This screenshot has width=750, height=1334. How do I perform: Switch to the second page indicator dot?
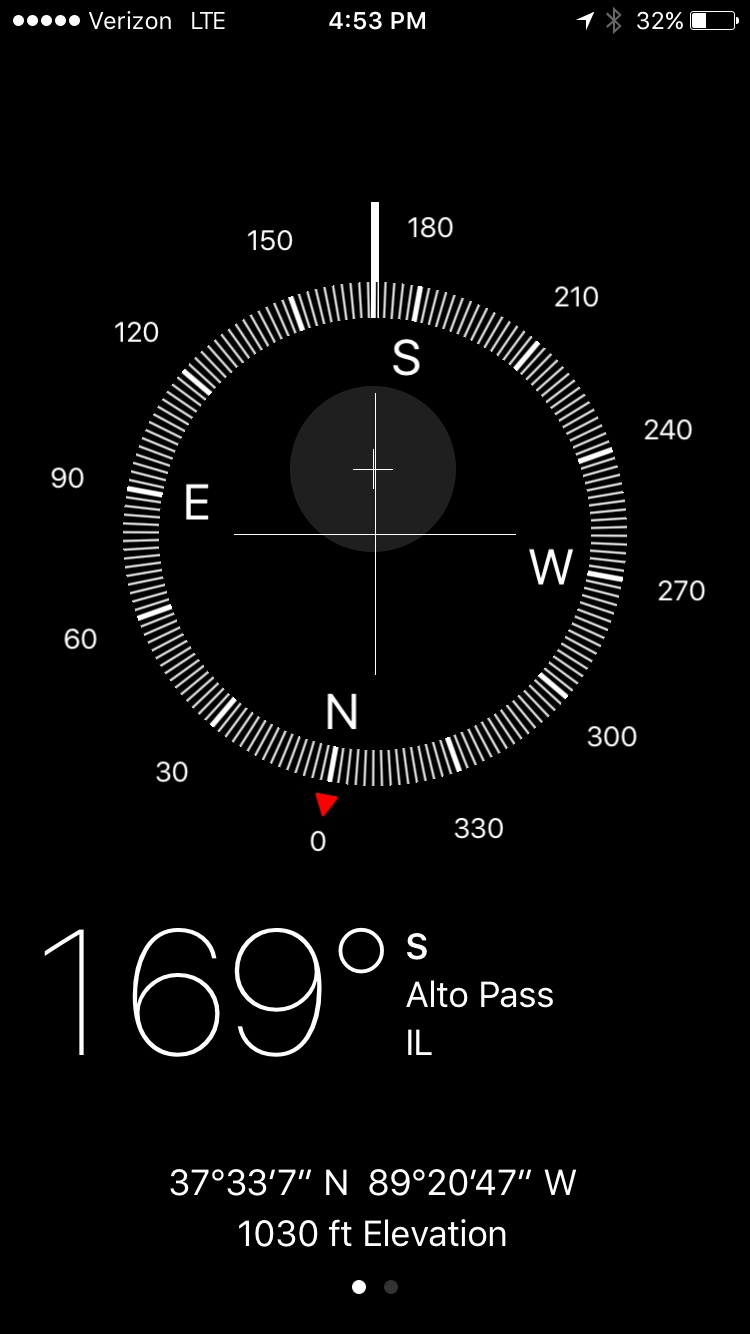(391, 1287)
